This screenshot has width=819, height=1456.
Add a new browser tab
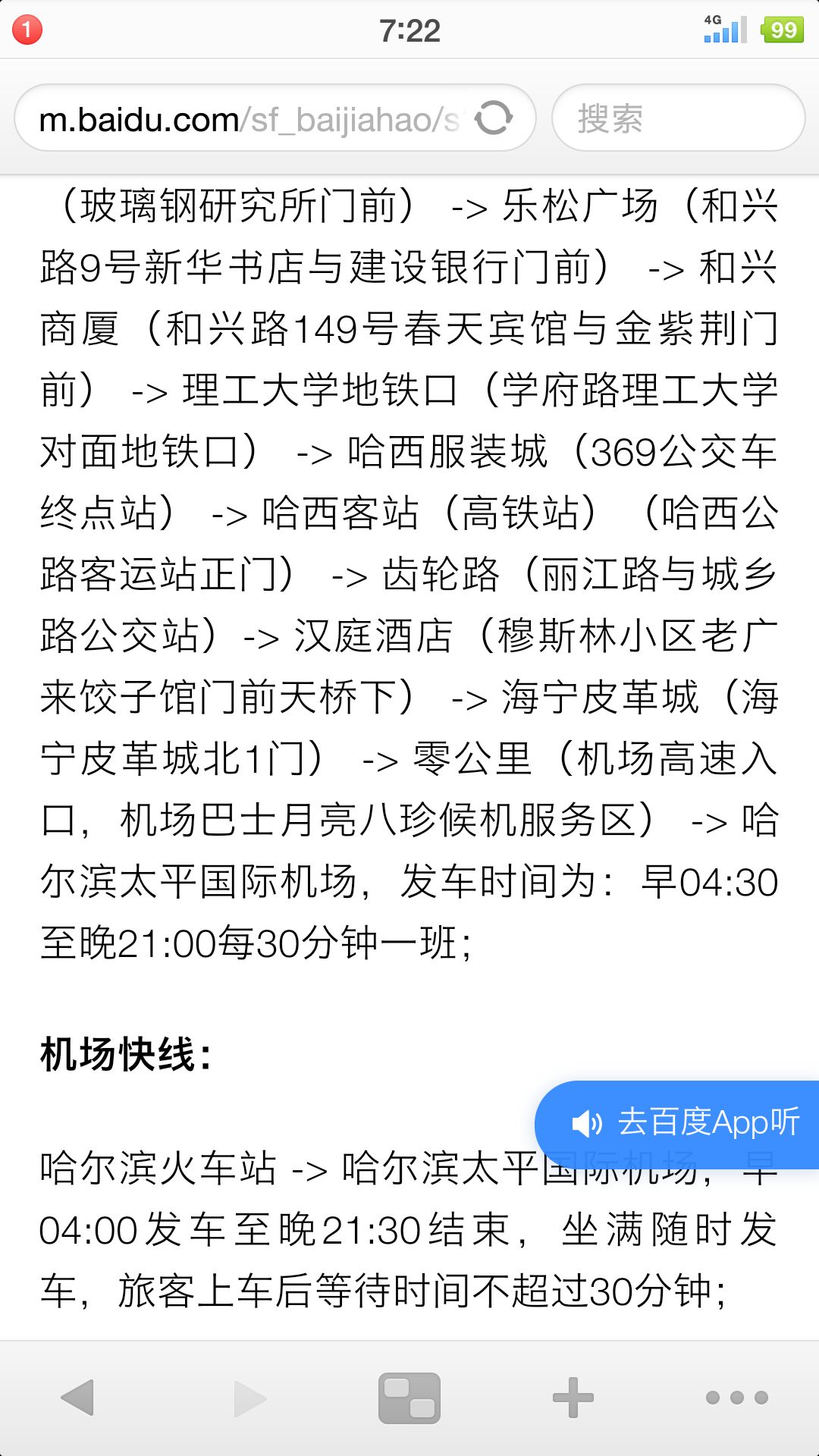pos(573,1398)
